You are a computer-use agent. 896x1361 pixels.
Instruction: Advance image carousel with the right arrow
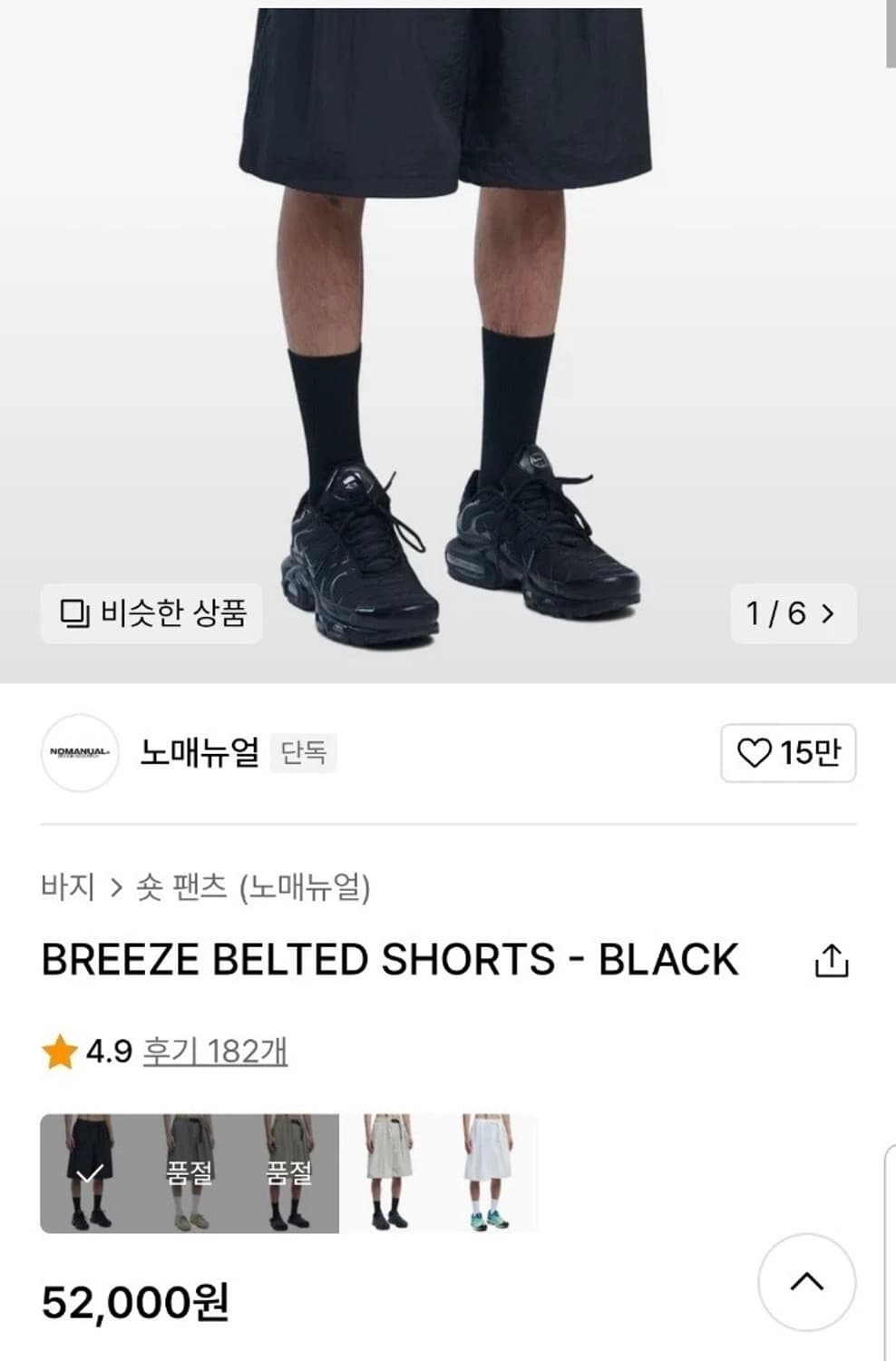tap(829, 615)
